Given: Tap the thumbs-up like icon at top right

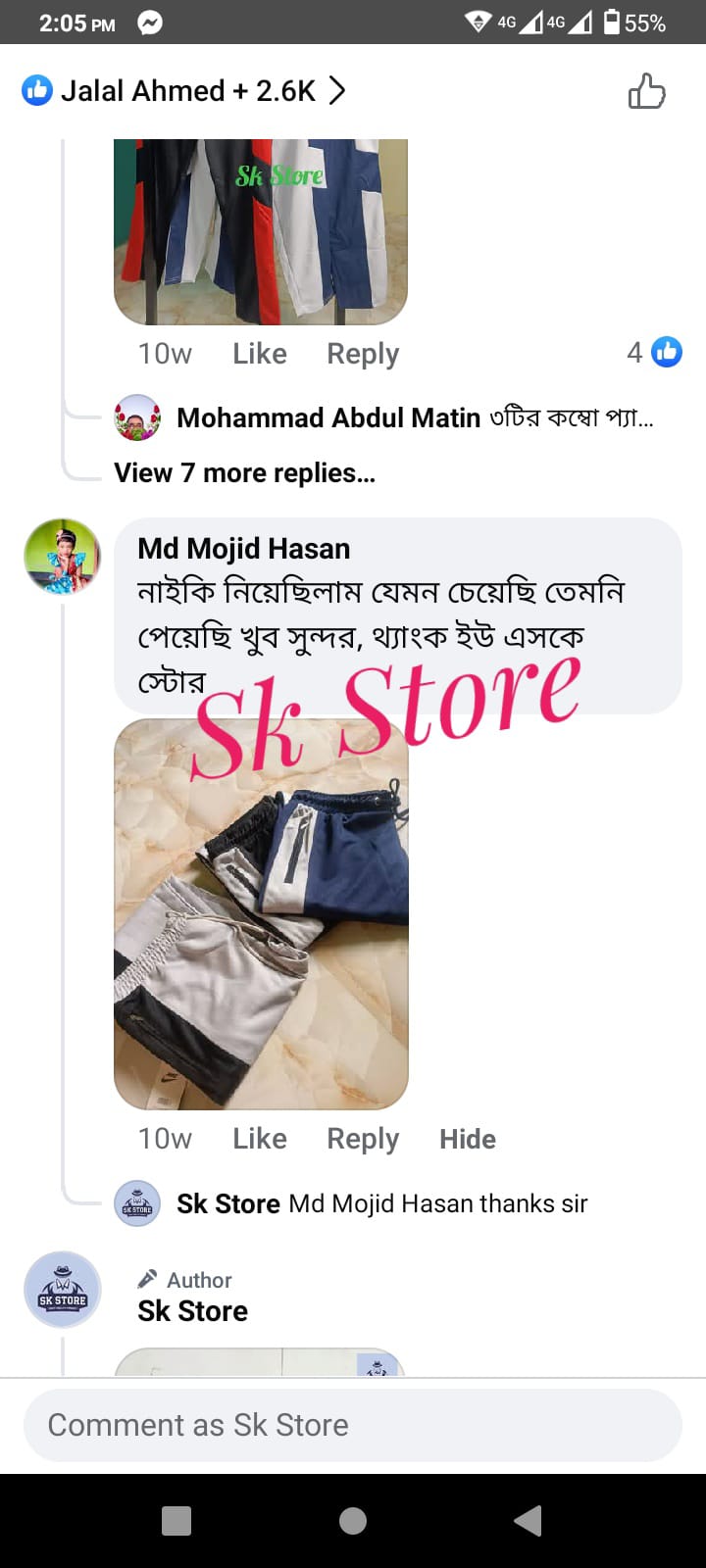Looking at the screenshot, I should (x=646, y=91).
